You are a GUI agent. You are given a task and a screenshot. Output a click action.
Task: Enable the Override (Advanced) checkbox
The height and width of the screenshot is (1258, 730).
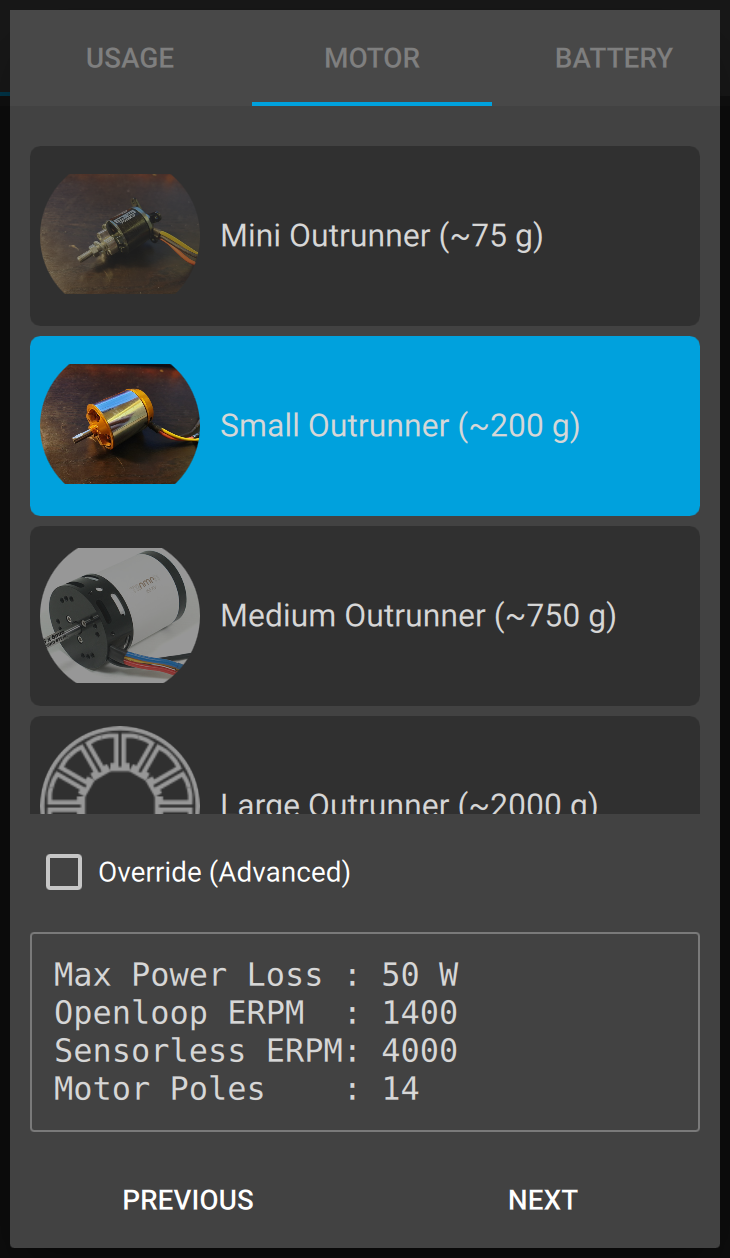(x=65, y=872)
